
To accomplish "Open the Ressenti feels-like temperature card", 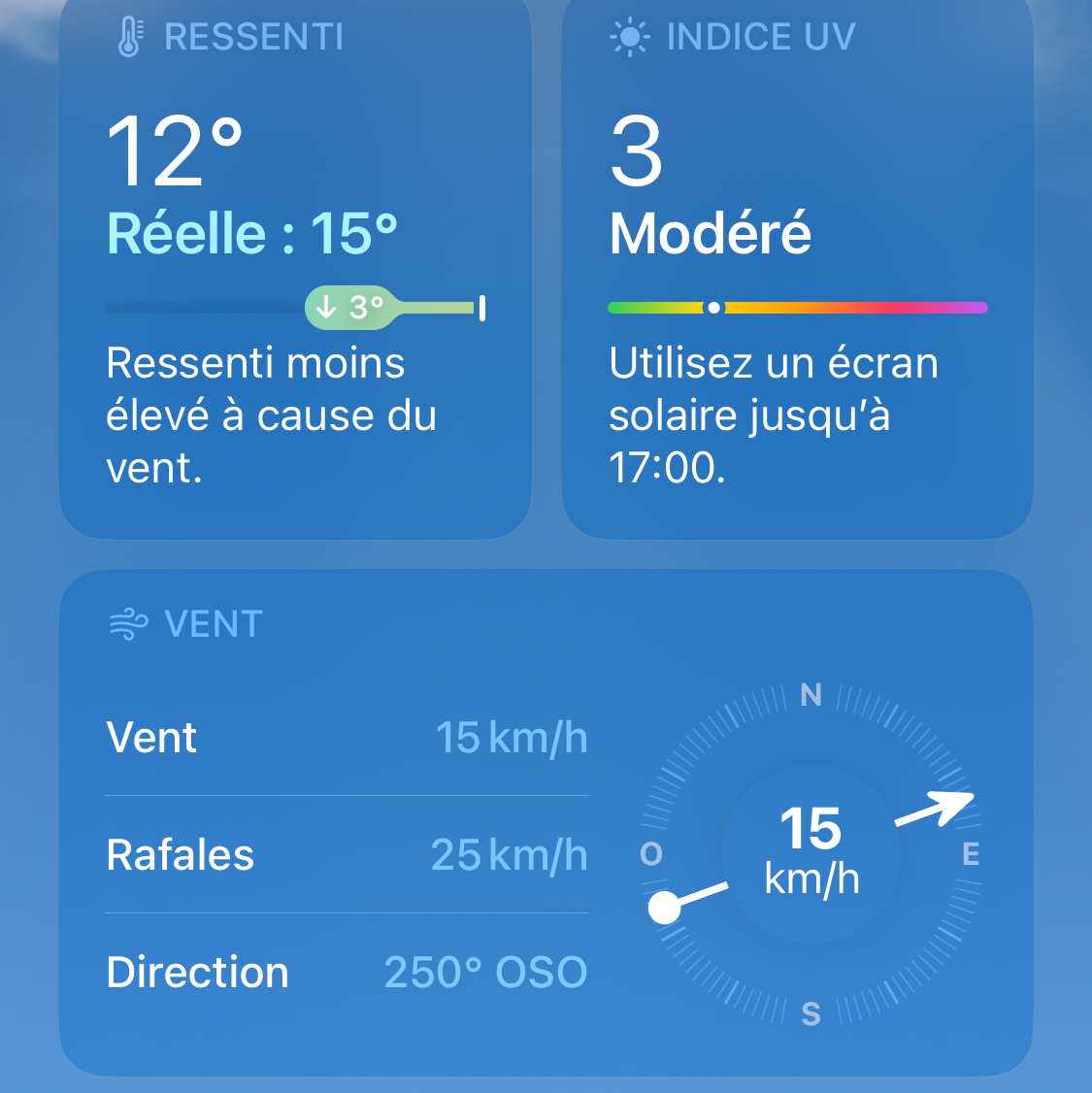I will click(295, 262).
